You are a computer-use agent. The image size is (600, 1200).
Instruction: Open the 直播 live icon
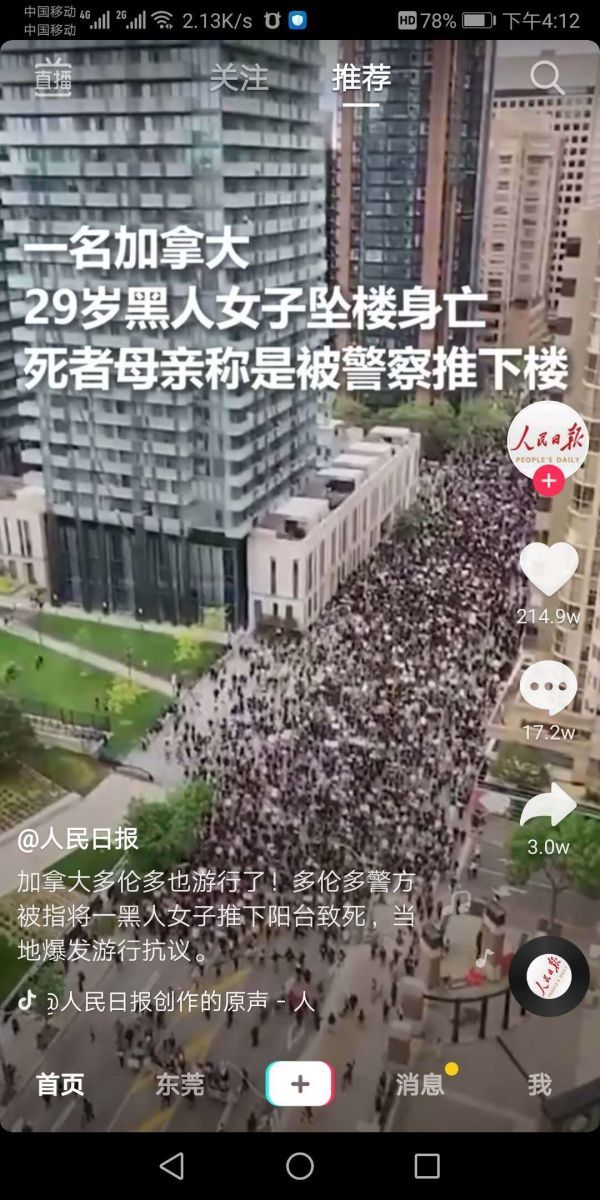tap(53, 79)
